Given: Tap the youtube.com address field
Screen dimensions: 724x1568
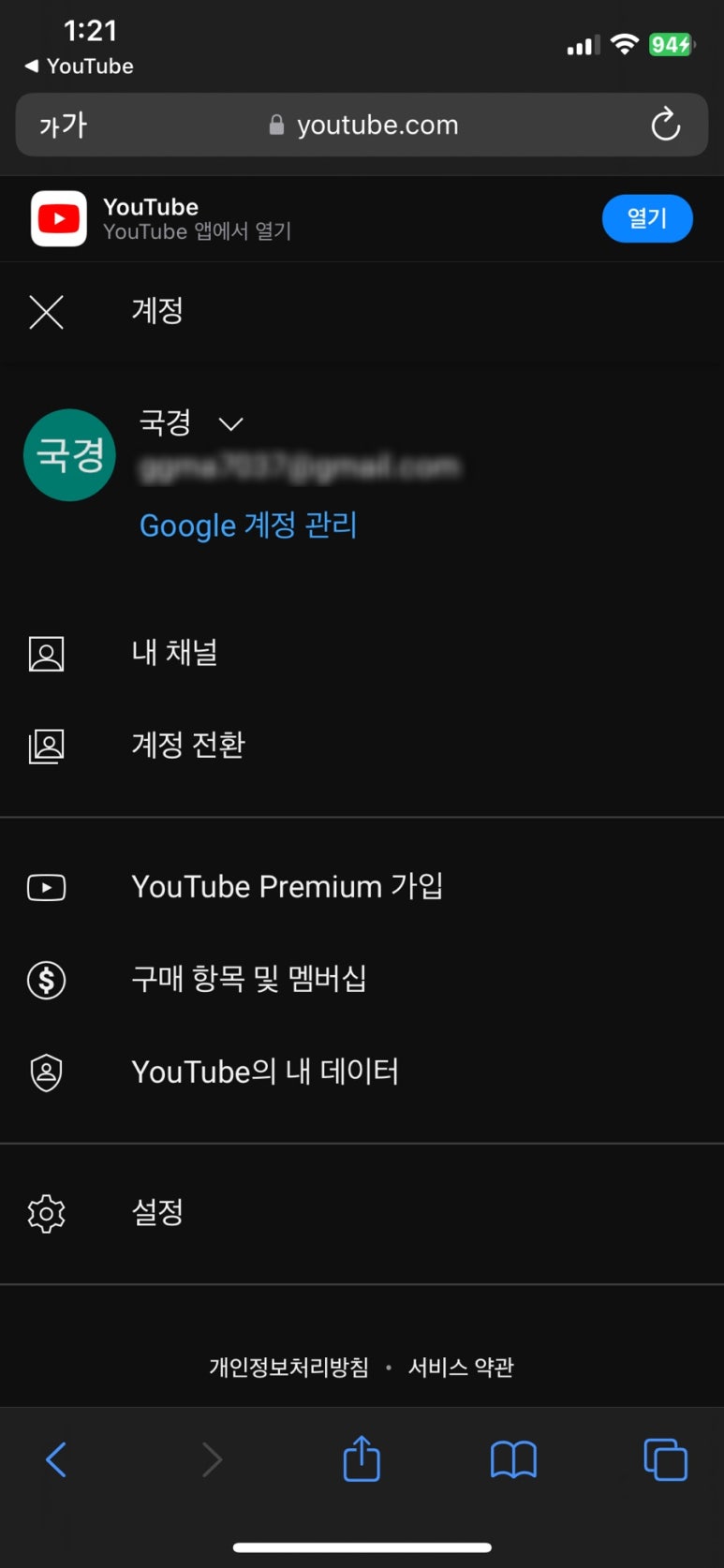Looking at the screenshot, I should 363,125.
